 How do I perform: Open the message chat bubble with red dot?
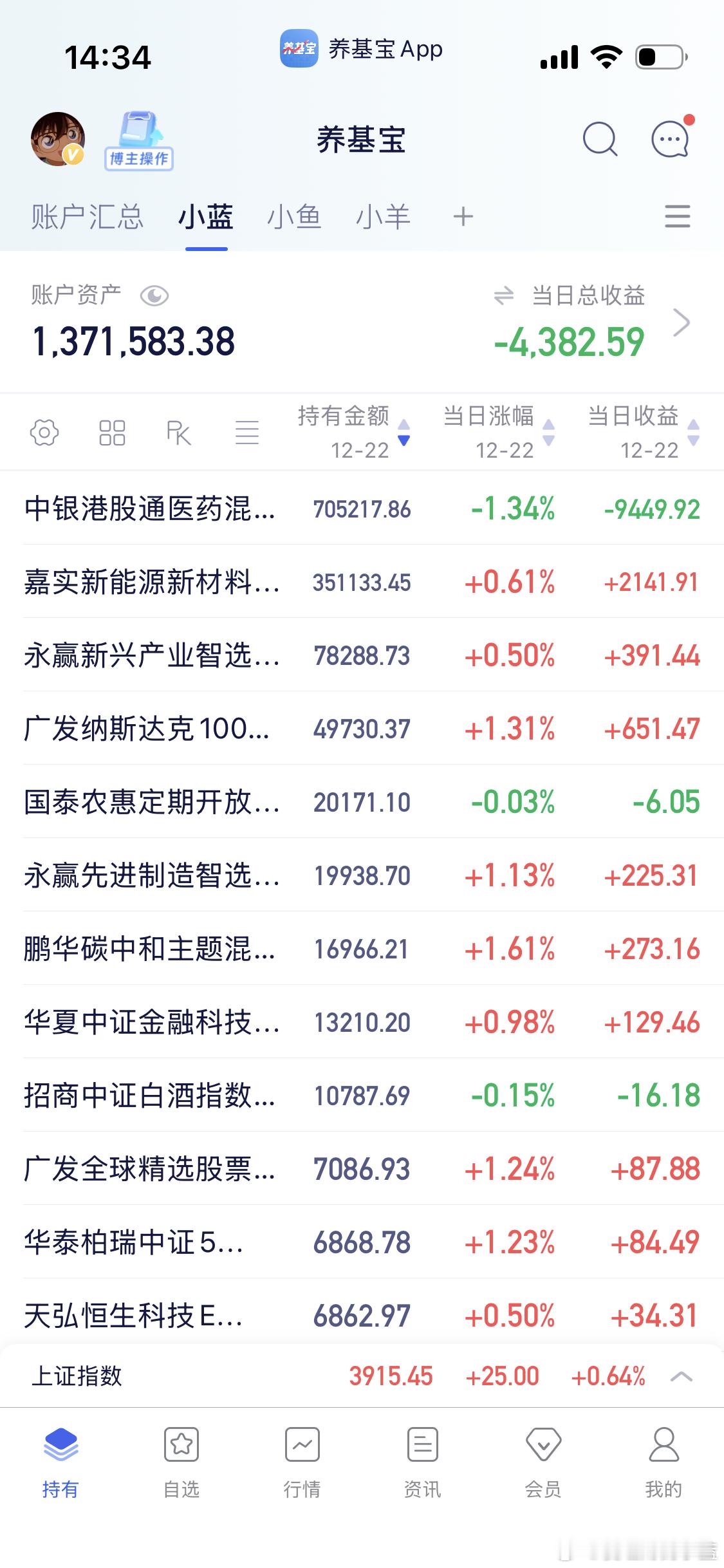[x=669, y=139]
